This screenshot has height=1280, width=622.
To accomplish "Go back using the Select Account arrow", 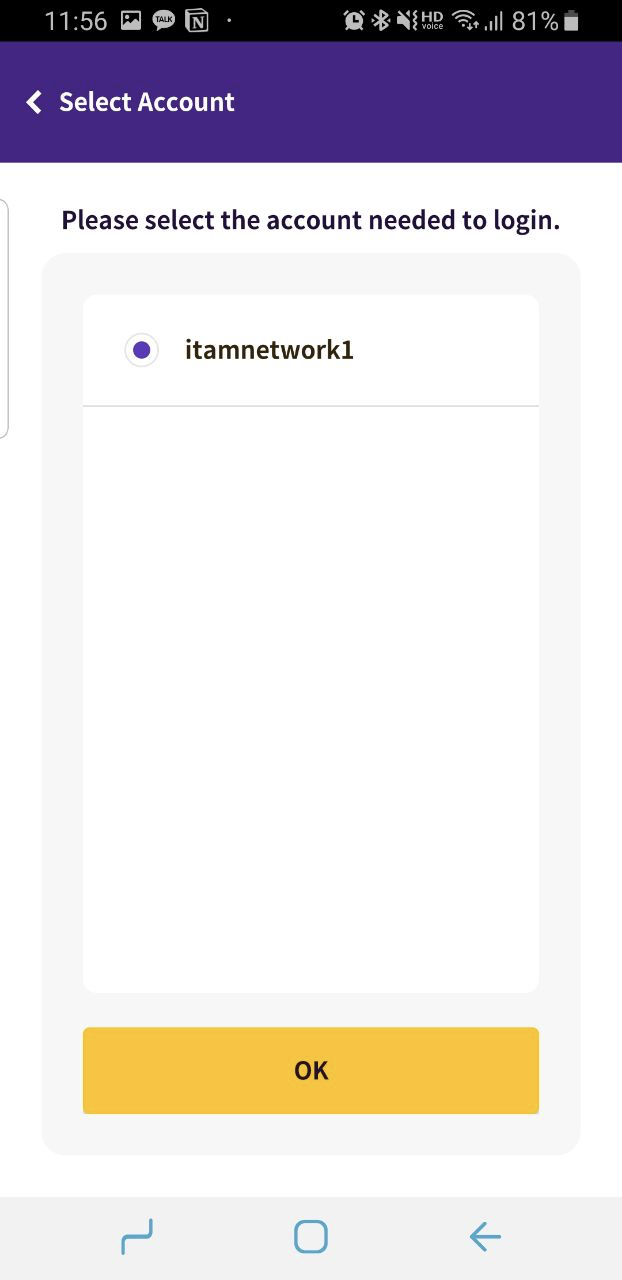I will 34,102.
